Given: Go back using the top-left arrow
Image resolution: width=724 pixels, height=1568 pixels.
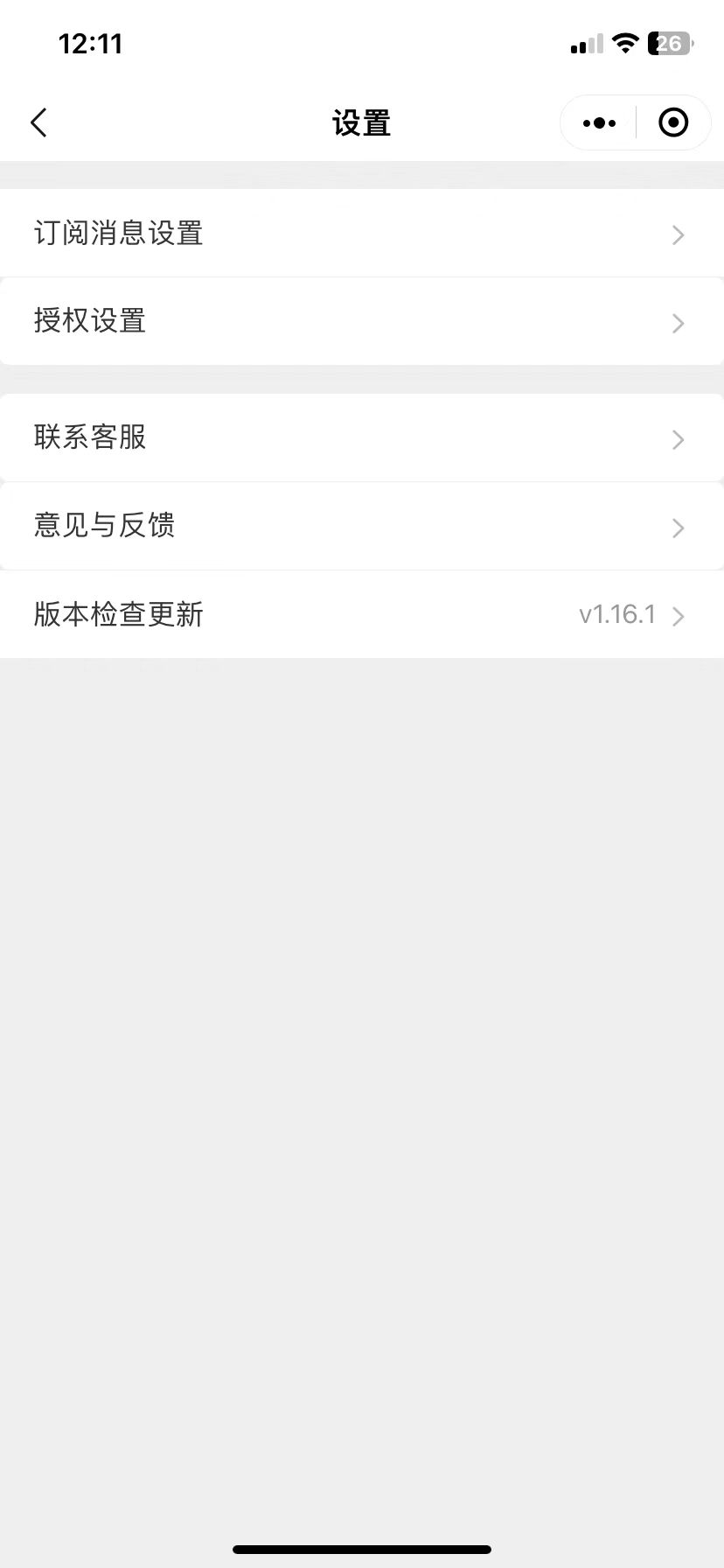Looking at the screenshot, I should tap(38, 122).
